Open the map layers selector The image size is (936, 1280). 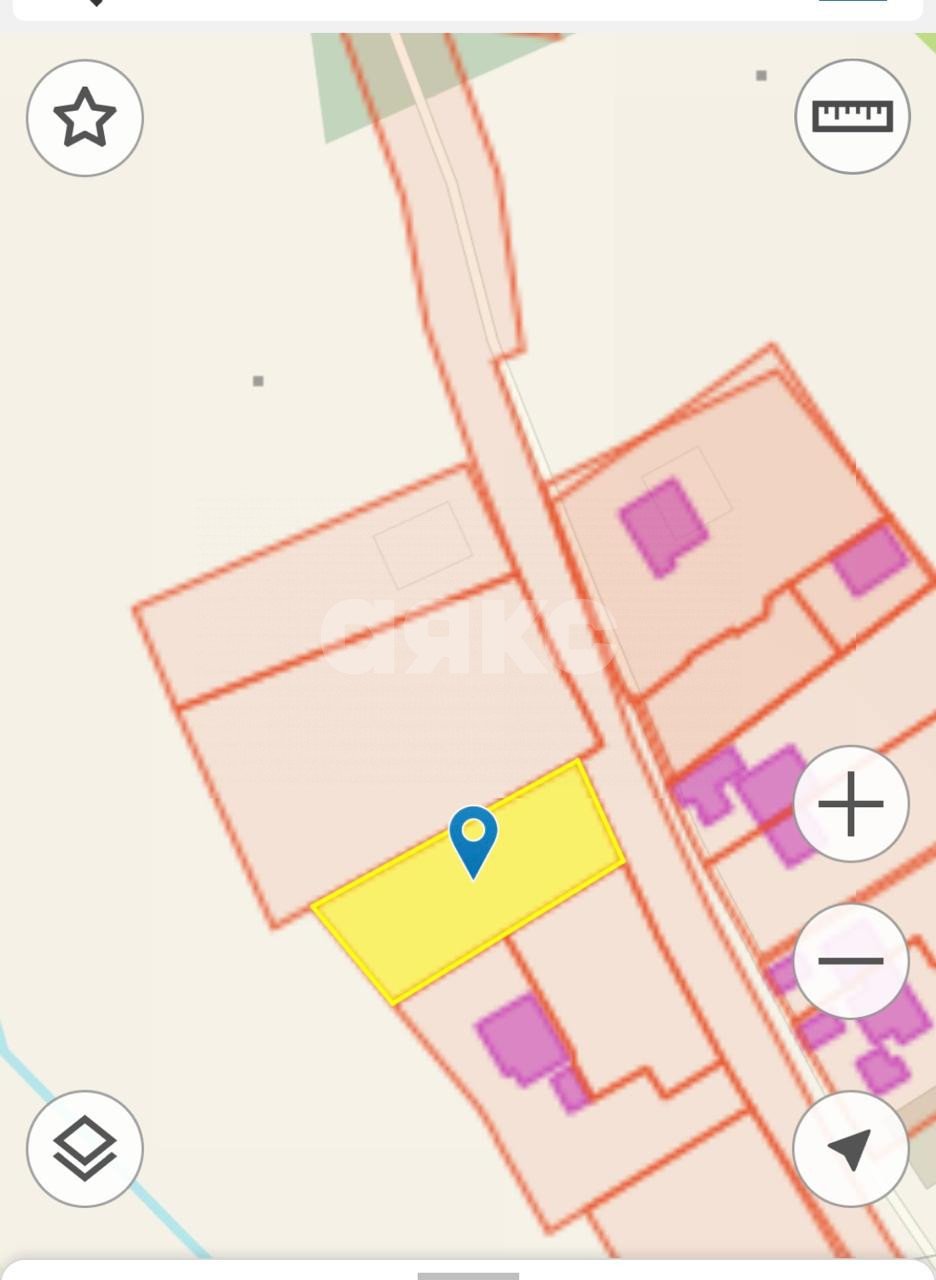click(x=85, y=1149)
